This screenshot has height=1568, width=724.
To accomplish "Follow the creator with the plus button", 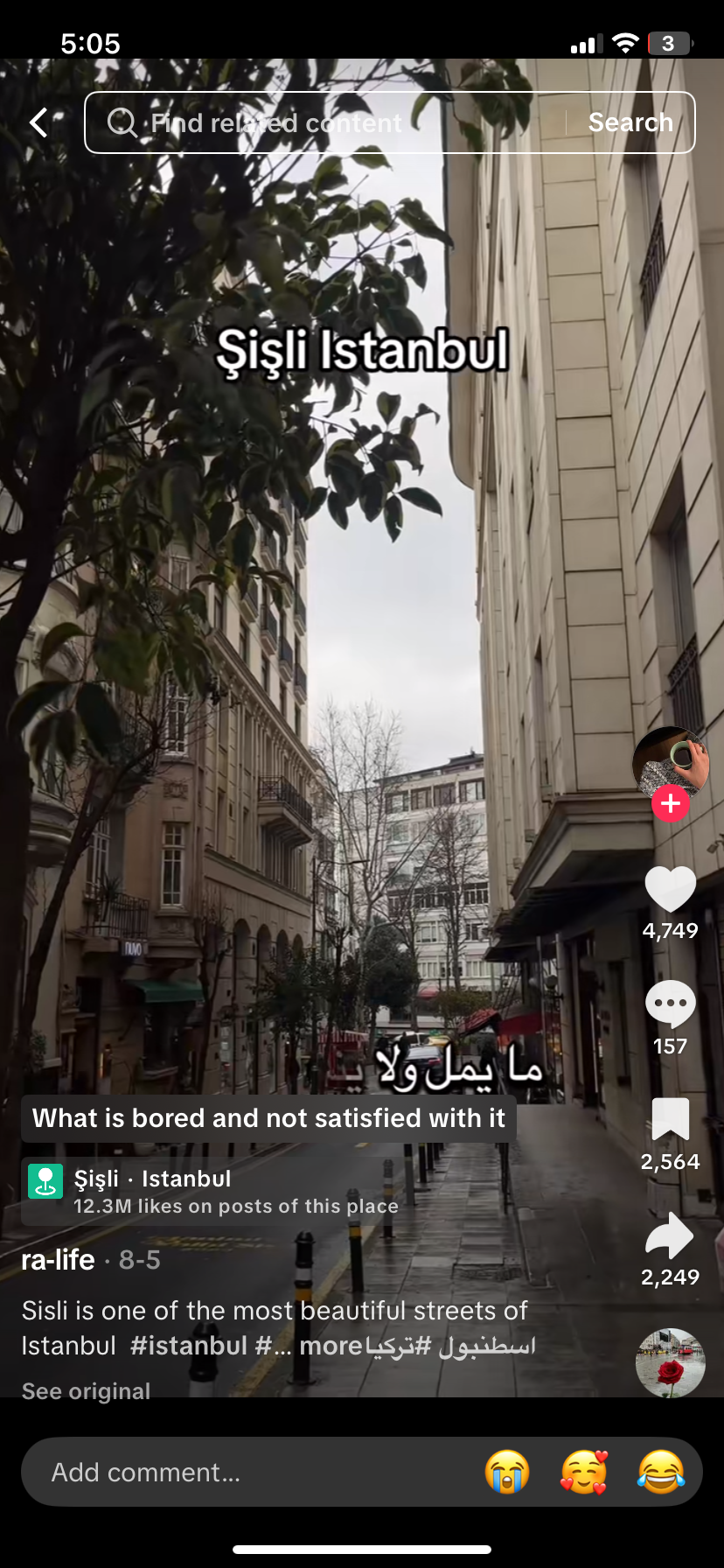I will pyautogui.click(x=671, y=803).
